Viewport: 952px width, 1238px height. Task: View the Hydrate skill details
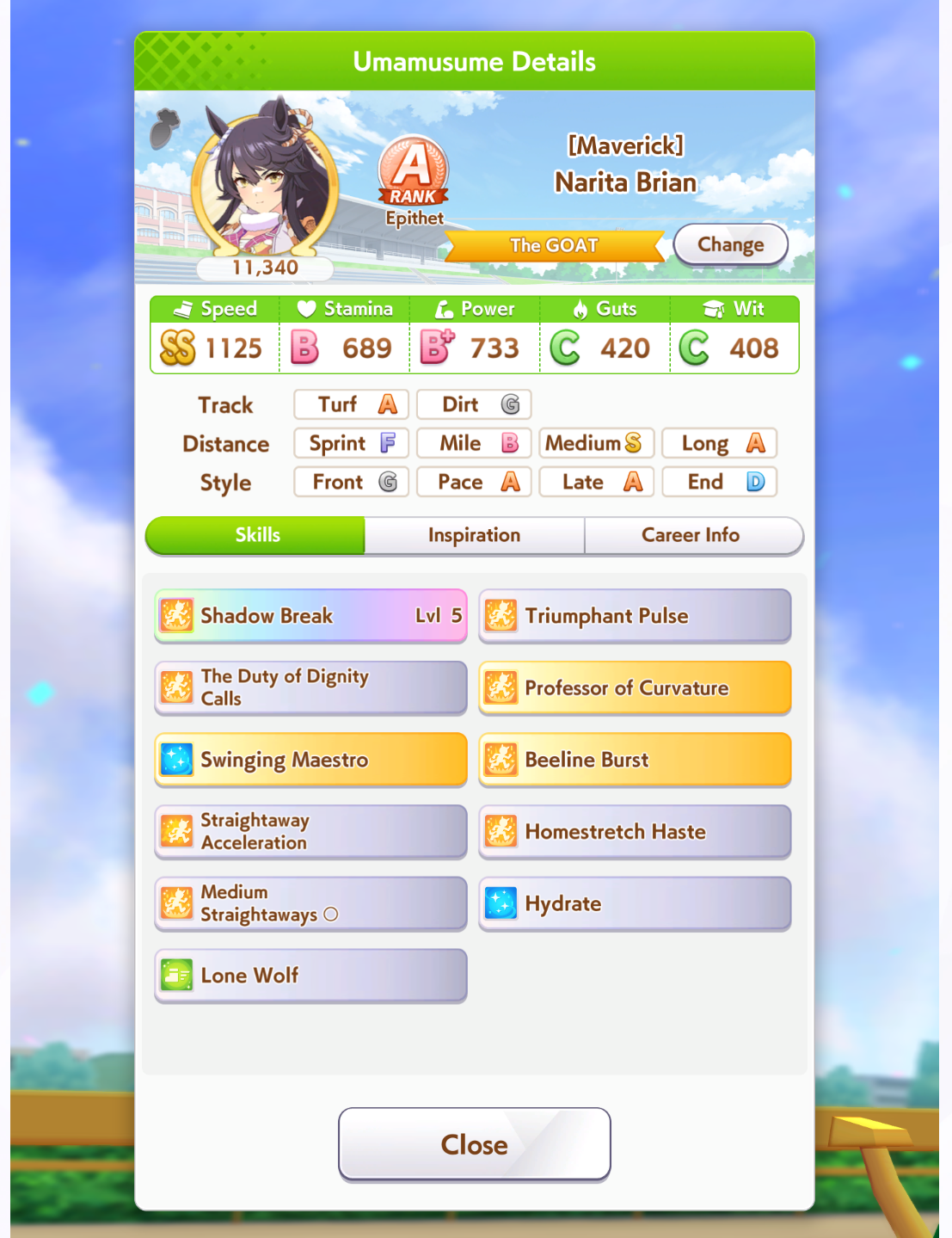pyautogui.click(x=635, y=903)
